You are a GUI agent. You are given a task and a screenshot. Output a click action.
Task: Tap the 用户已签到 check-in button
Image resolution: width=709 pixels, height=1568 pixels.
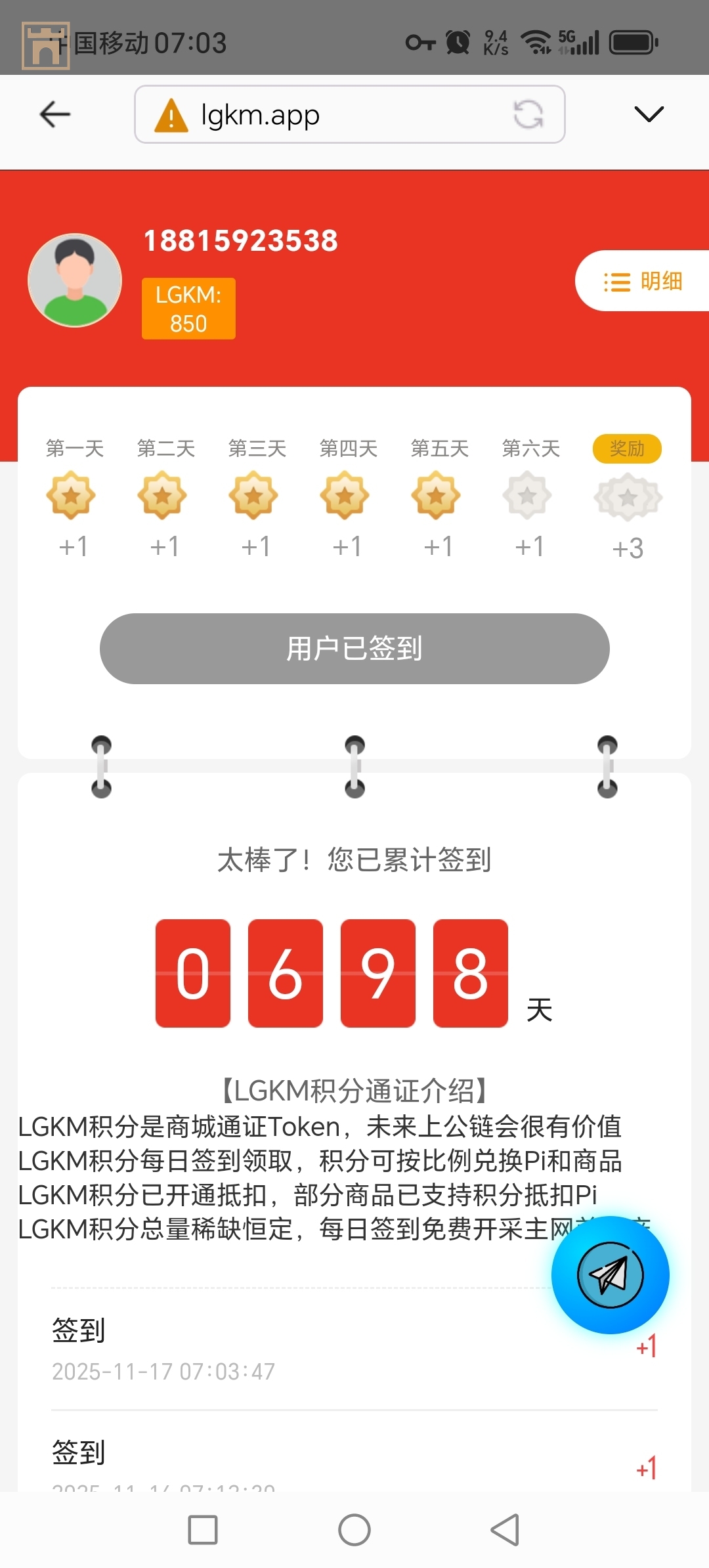tap(354, 649)
